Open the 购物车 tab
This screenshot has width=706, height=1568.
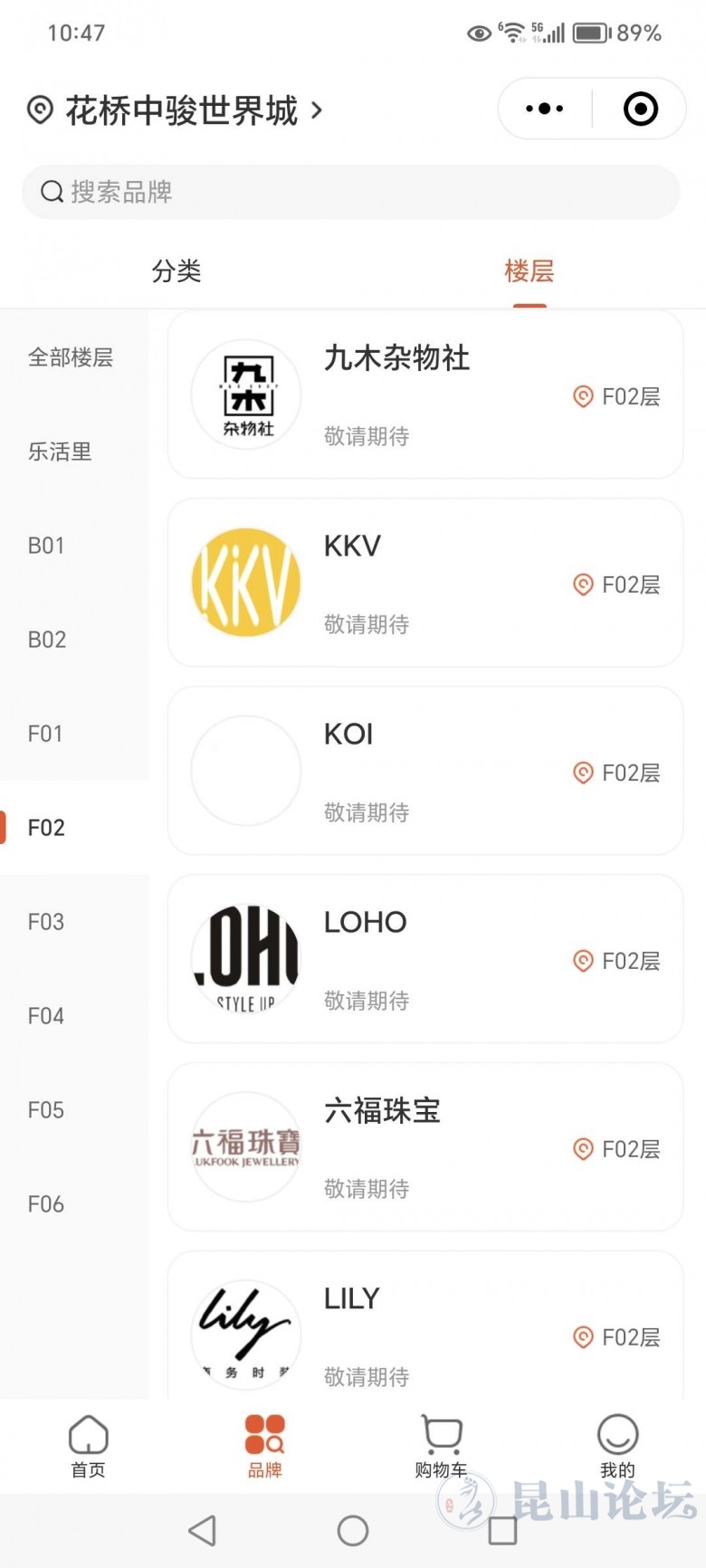click(x=441, y=1446)
